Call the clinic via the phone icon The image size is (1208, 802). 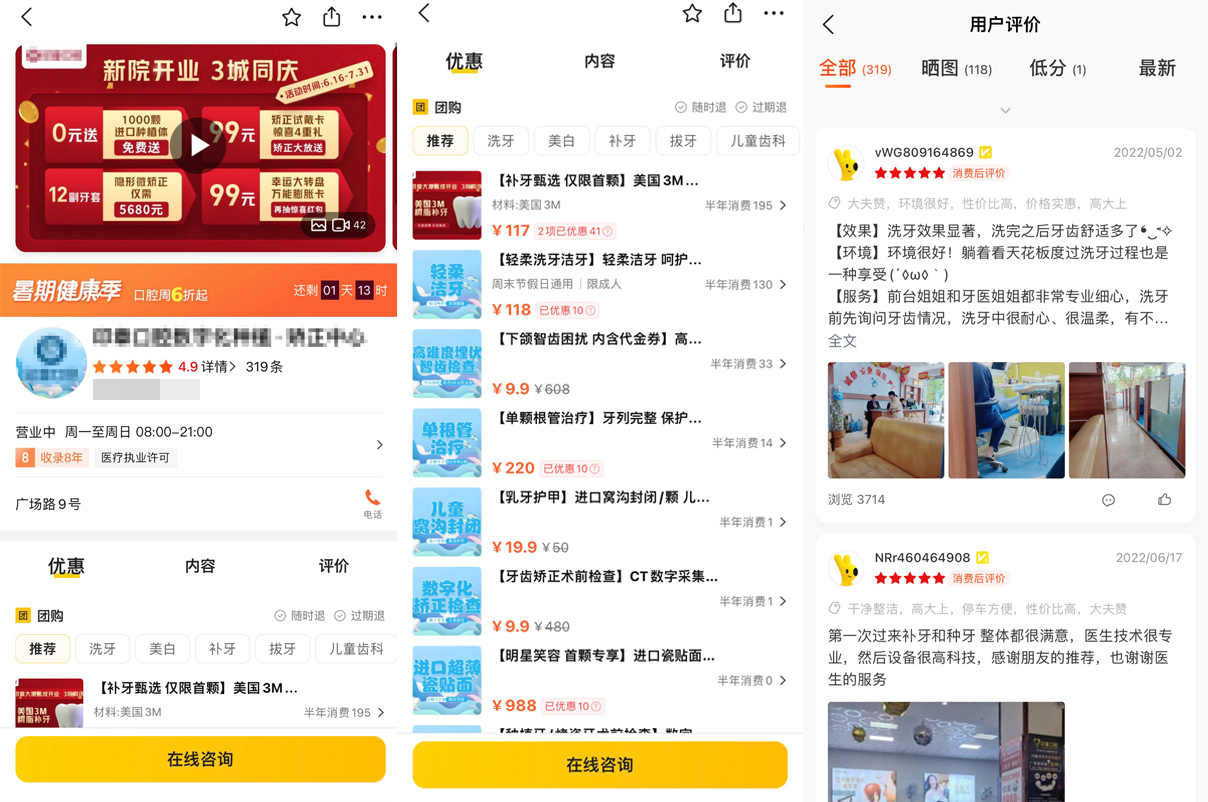pos(372,502)
